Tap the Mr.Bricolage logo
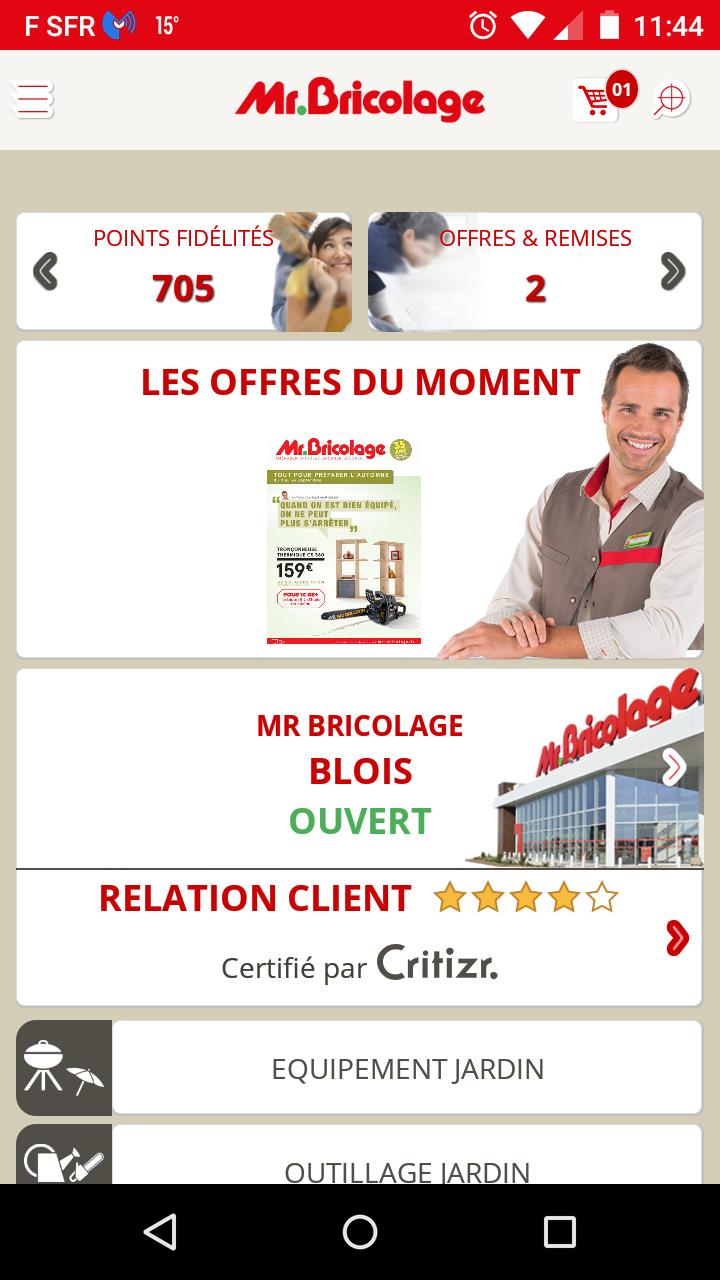Screen dimensions: 720x1280 coord(360,99)
